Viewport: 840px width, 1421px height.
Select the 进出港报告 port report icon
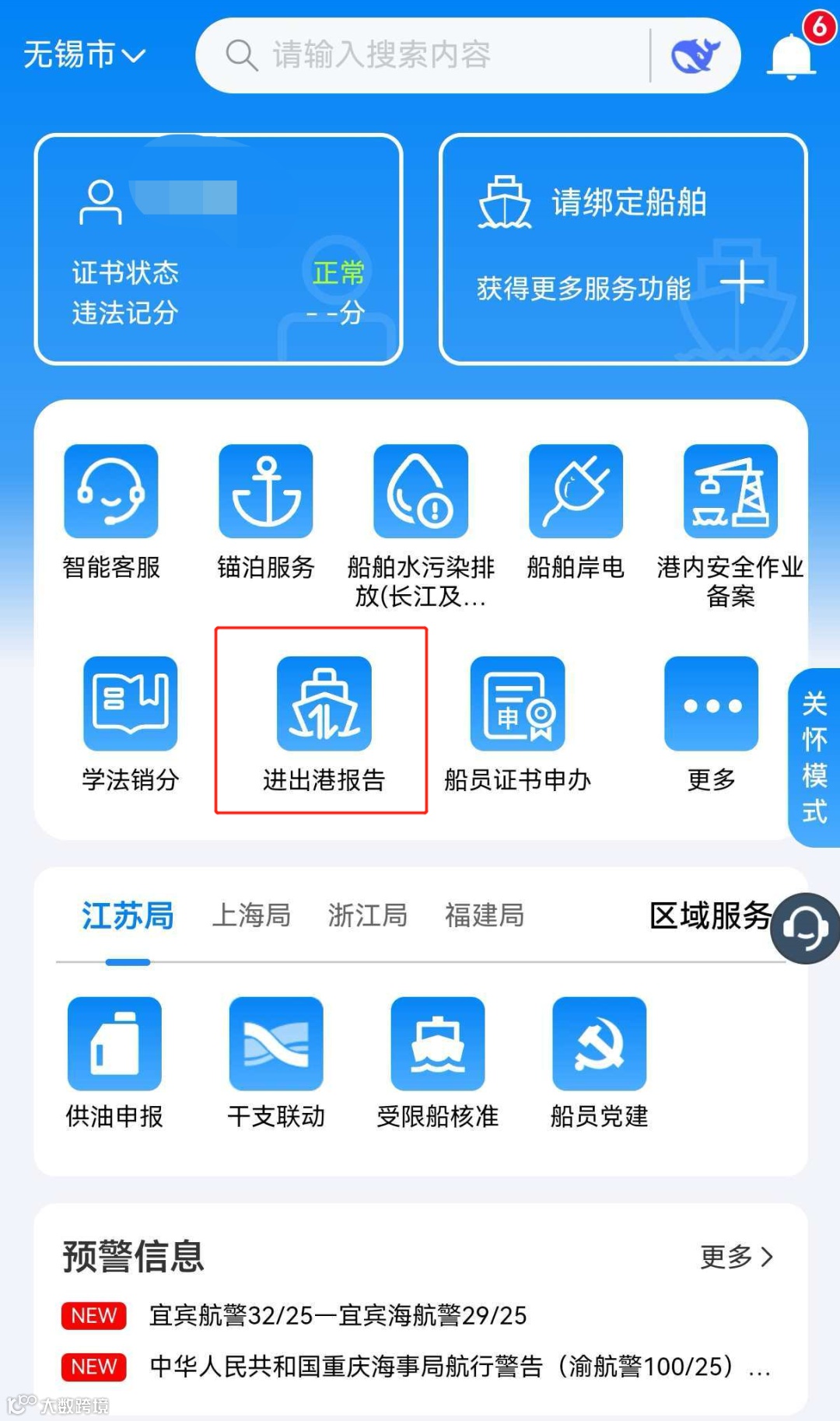pos(324,706)
